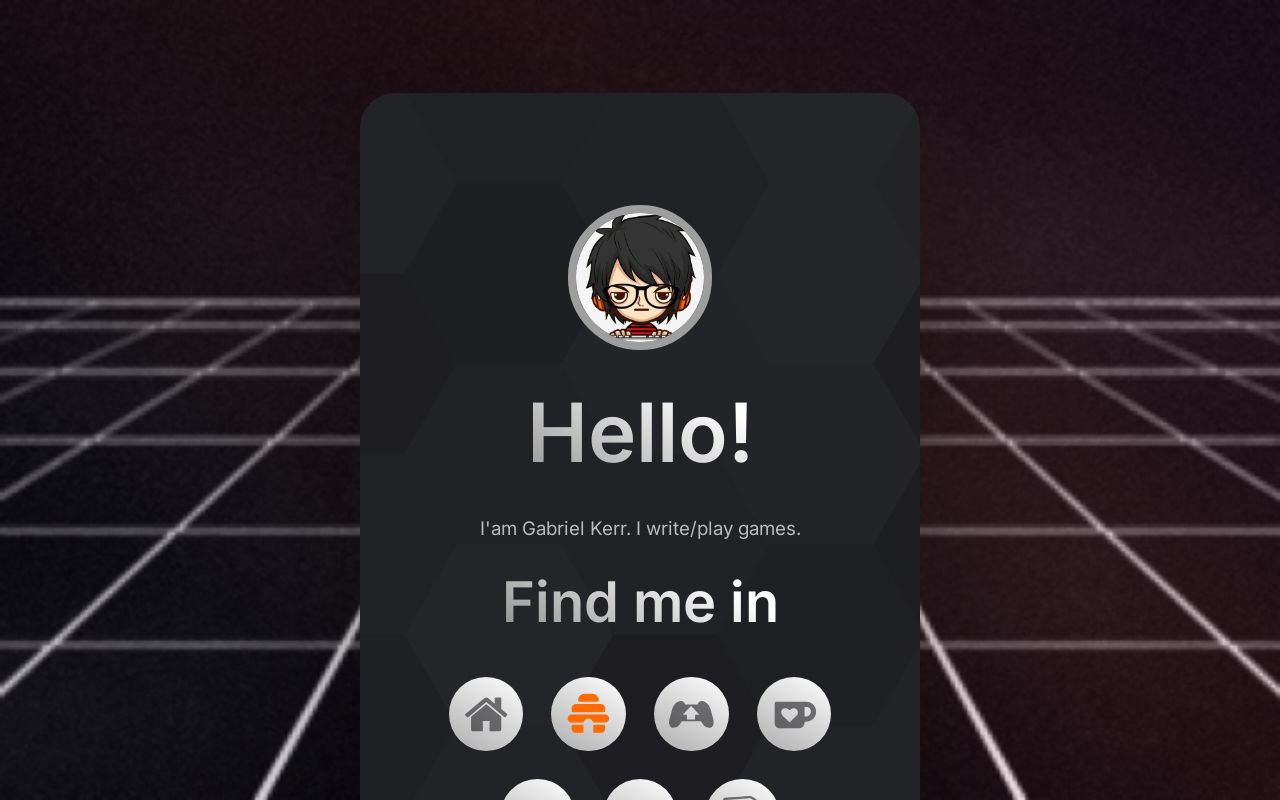This screenshot has width=1280, height=800.
Task: Open the game controller icon link
Action: (x=691, y=714)
